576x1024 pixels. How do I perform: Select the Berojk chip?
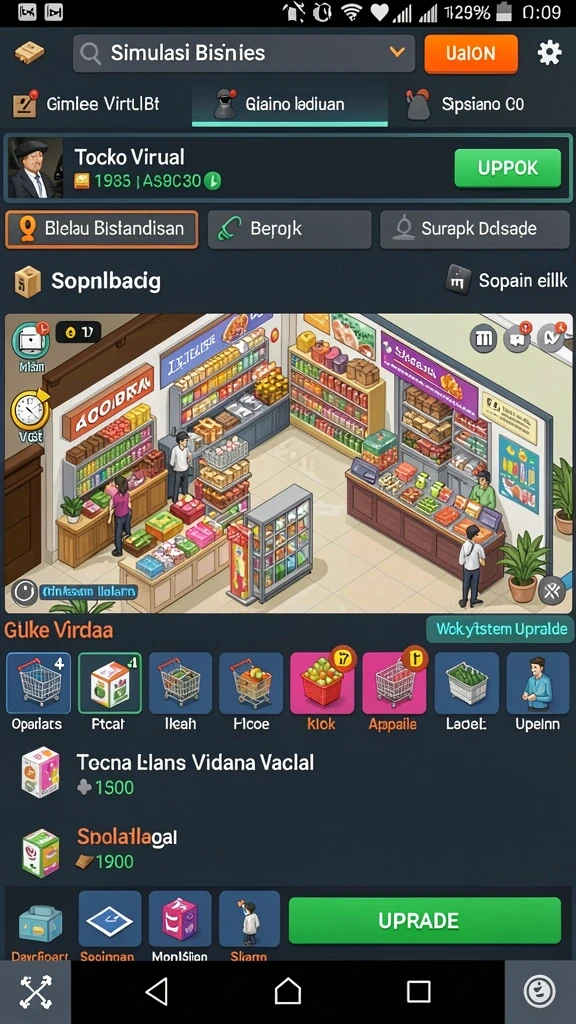[x=289, y=229]
